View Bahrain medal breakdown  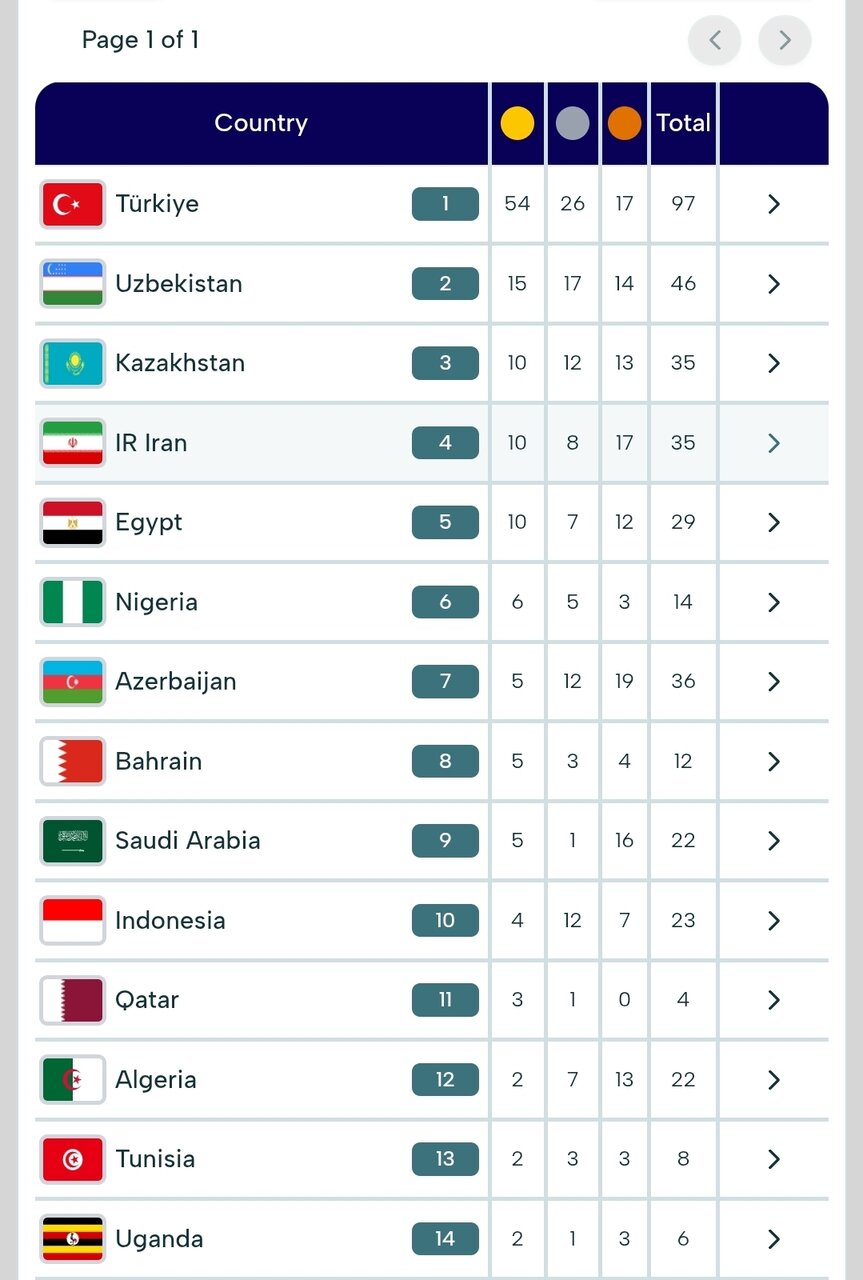pyautogui.click(x=773, y=761)
